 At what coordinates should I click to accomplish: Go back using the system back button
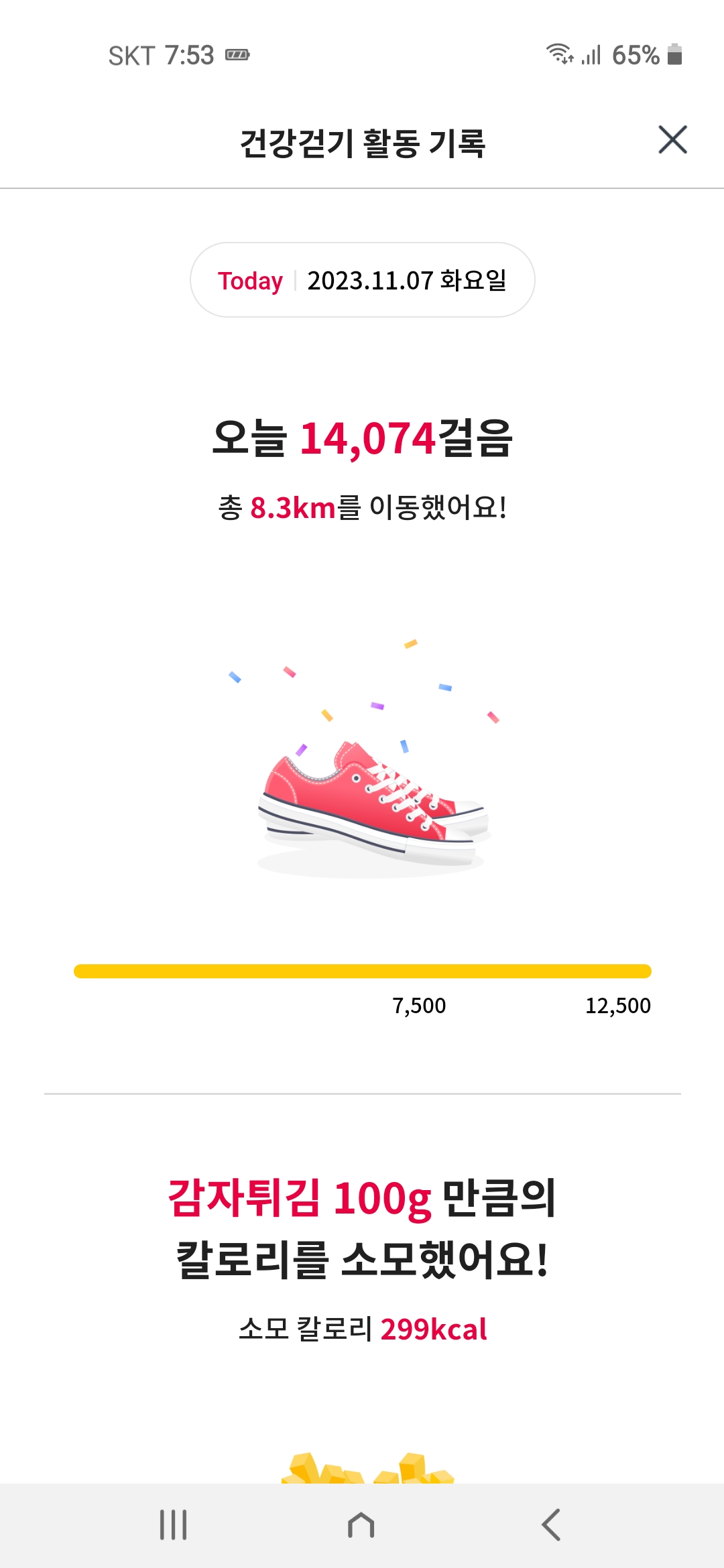click(551, 1525)
